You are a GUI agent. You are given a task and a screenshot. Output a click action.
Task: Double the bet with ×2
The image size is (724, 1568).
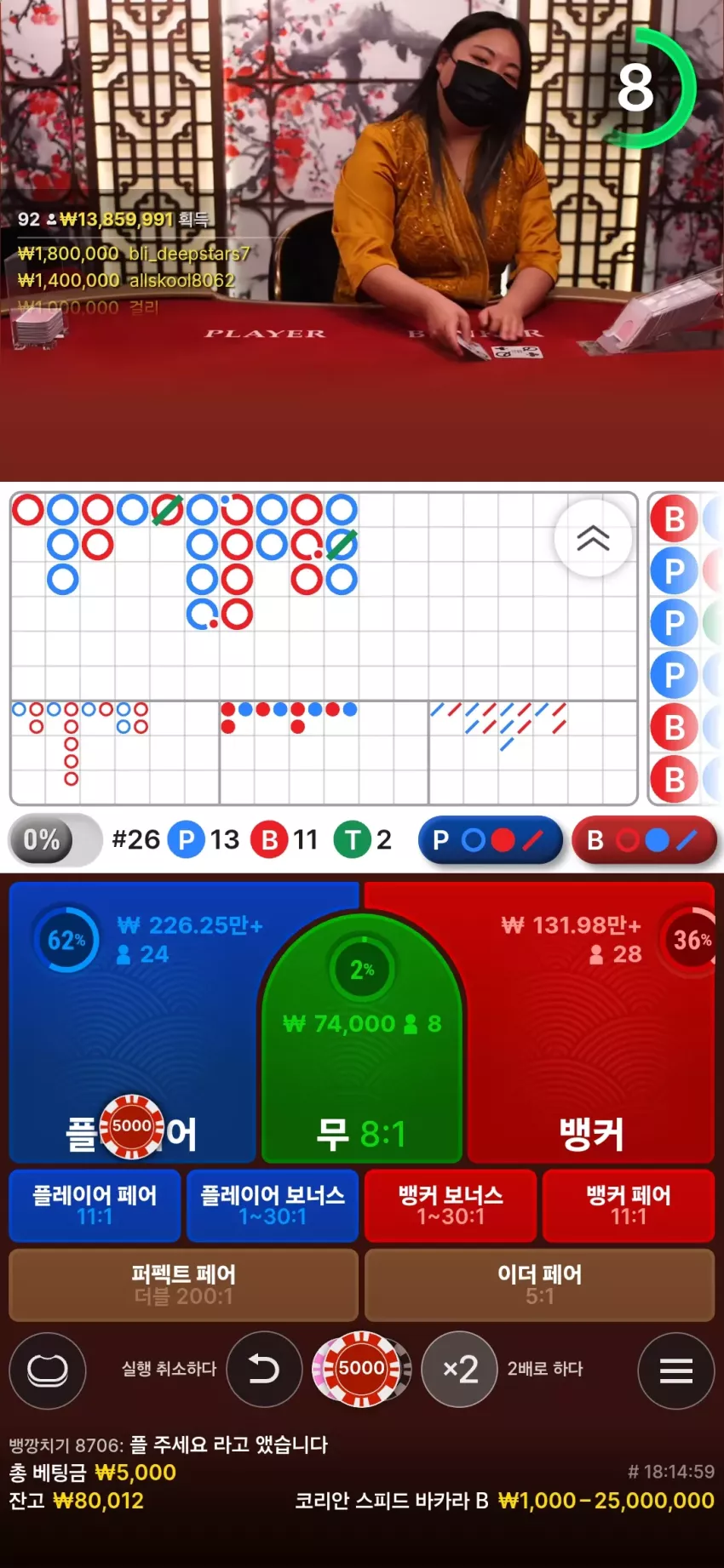pyautogui.click(x=460, y=1369)
